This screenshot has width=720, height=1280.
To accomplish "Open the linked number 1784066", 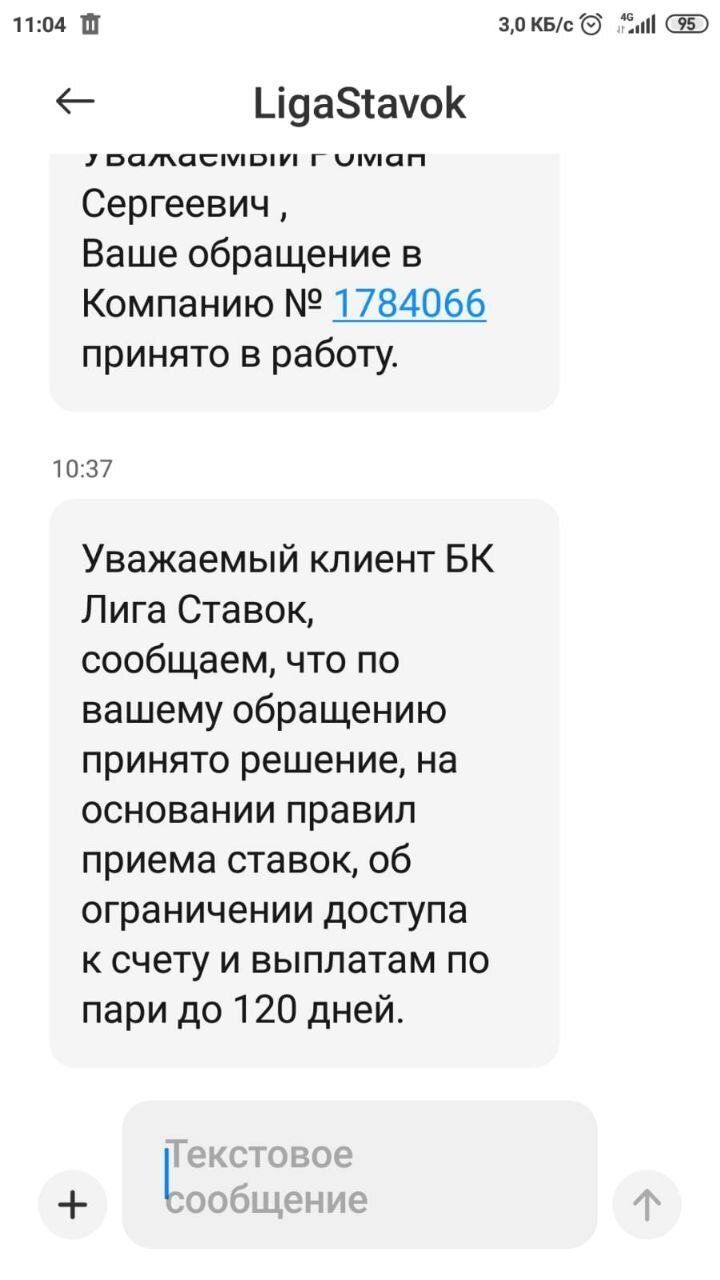I will point(408,304).
